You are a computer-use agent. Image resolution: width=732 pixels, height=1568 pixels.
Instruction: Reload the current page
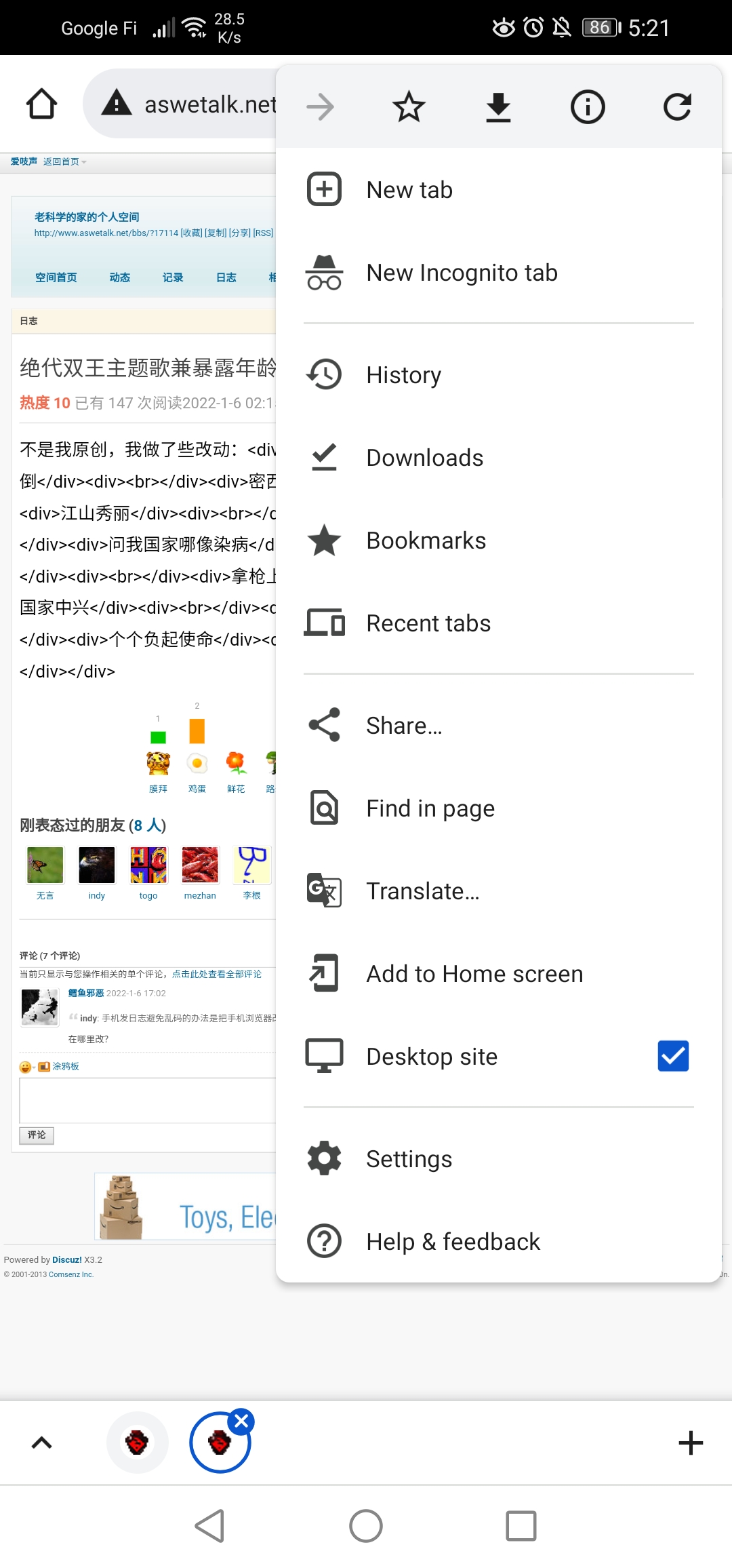[x=676, y=107]
